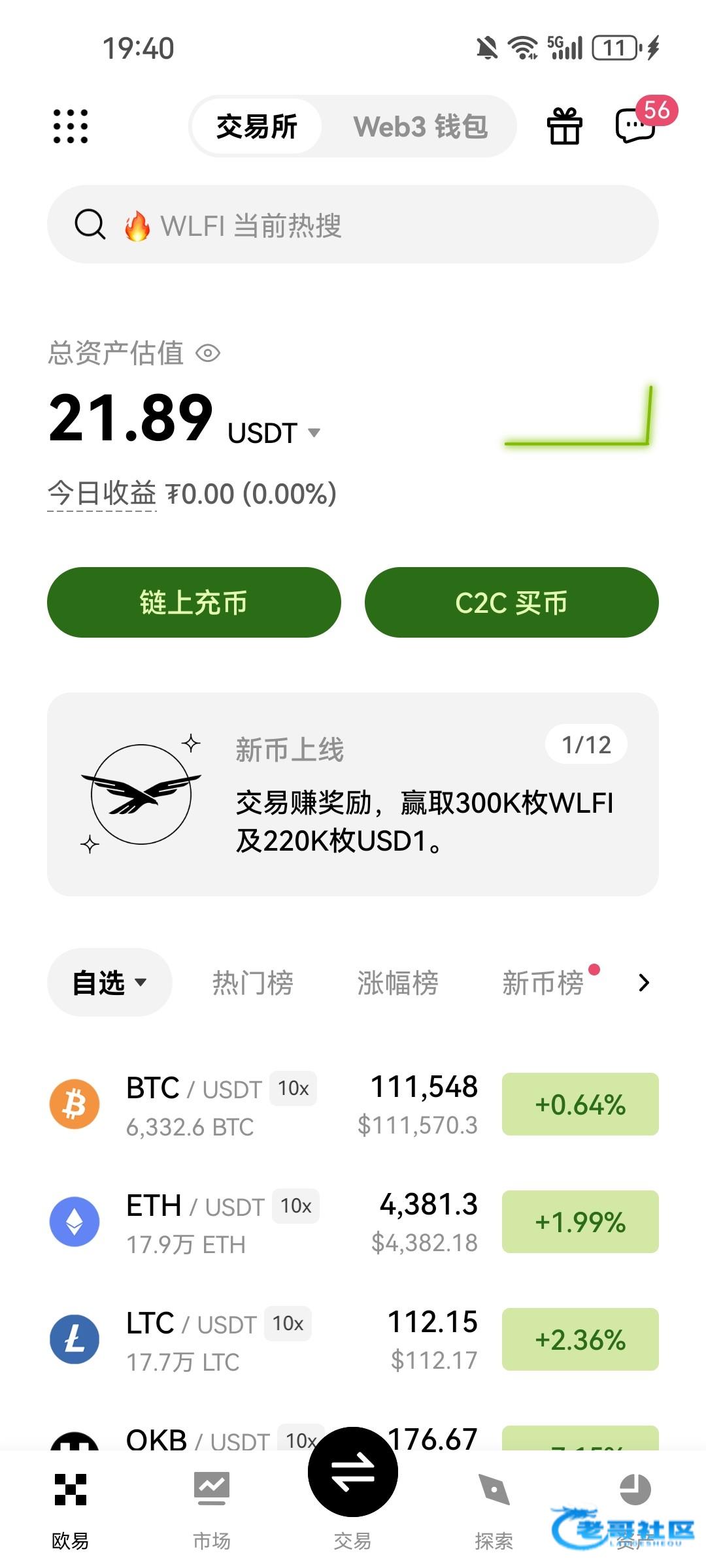The height and width of the screenshot is (1568, 706).
Task: Tap the central 交易 swap button
Action: click(353, 1472)
